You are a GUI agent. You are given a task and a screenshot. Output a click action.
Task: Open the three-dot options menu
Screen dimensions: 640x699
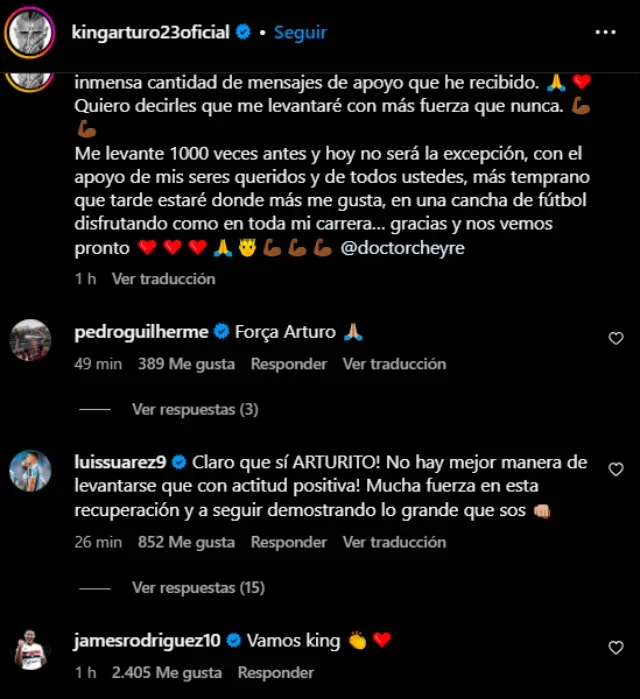click(606, 33)
